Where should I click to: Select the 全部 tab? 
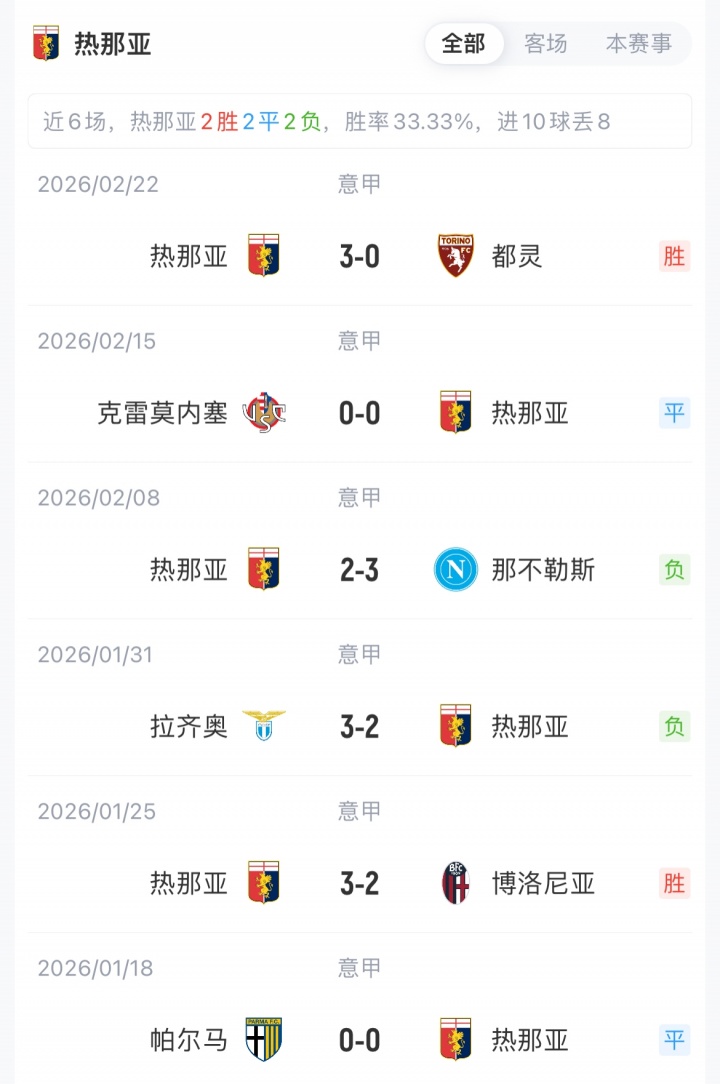(x=463, y=44)
